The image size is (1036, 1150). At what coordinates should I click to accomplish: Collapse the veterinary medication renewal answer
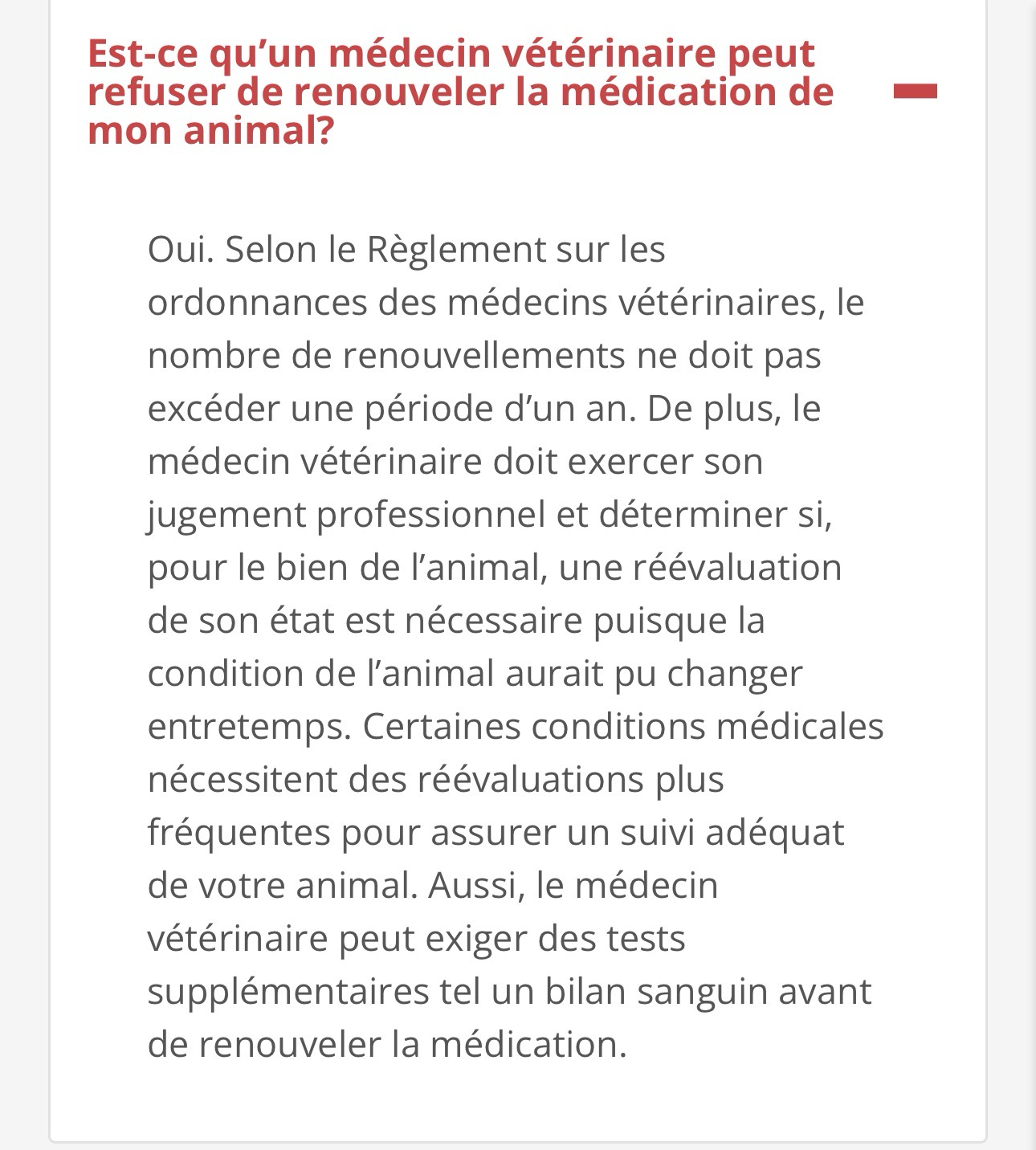915,92
